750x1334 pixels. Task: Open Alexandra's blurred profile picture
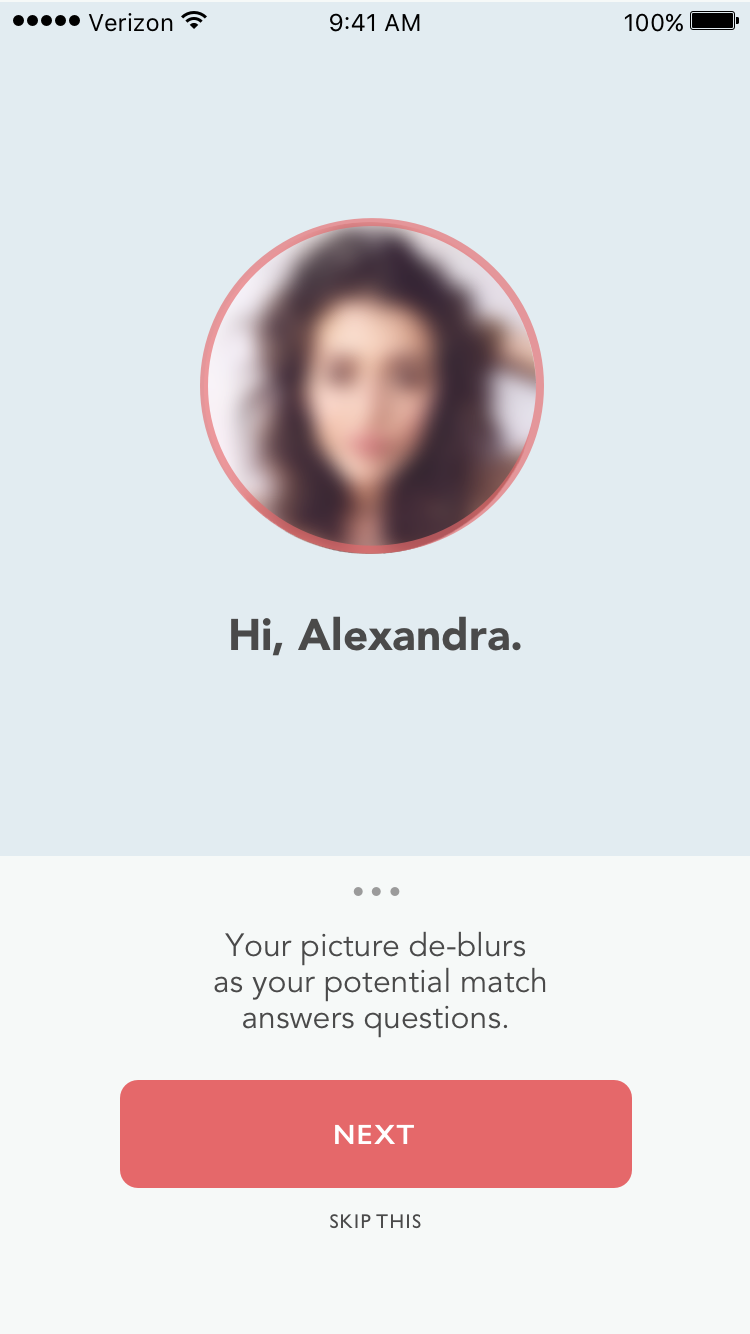372,386
